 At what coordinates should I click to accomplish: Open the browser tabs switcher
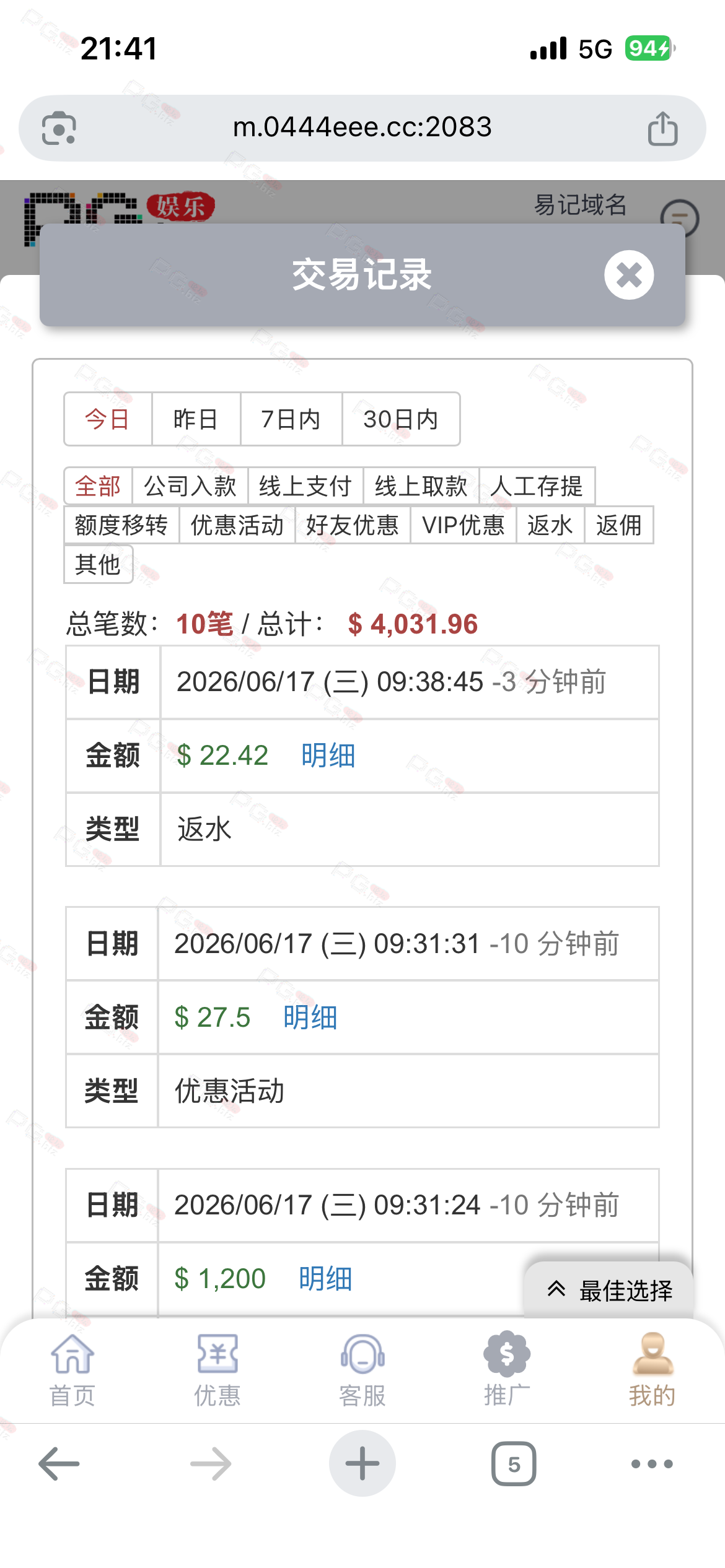pos(514,1464)
